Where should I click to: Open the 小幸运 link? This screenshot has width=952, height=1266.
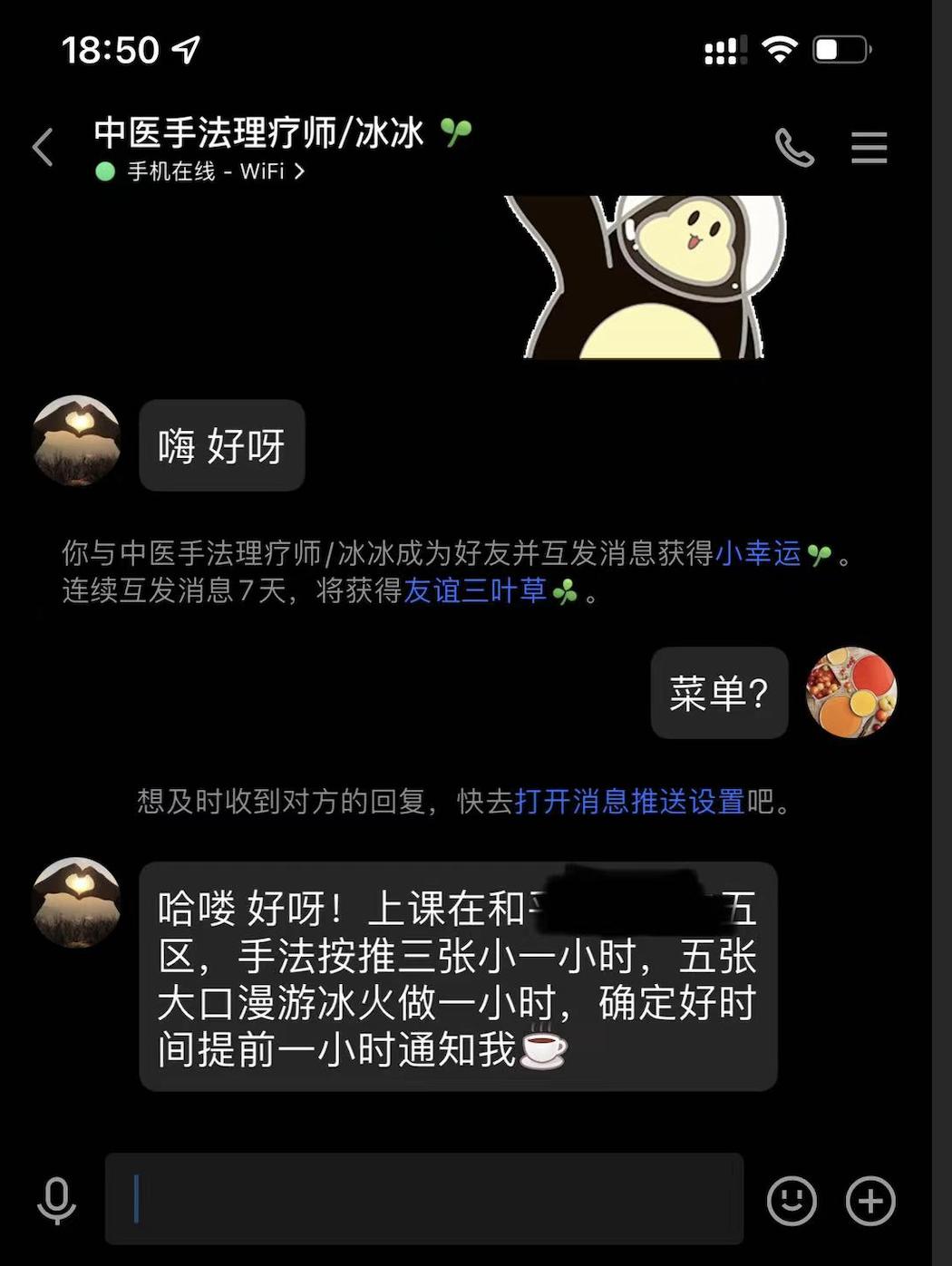click(758, 553)
